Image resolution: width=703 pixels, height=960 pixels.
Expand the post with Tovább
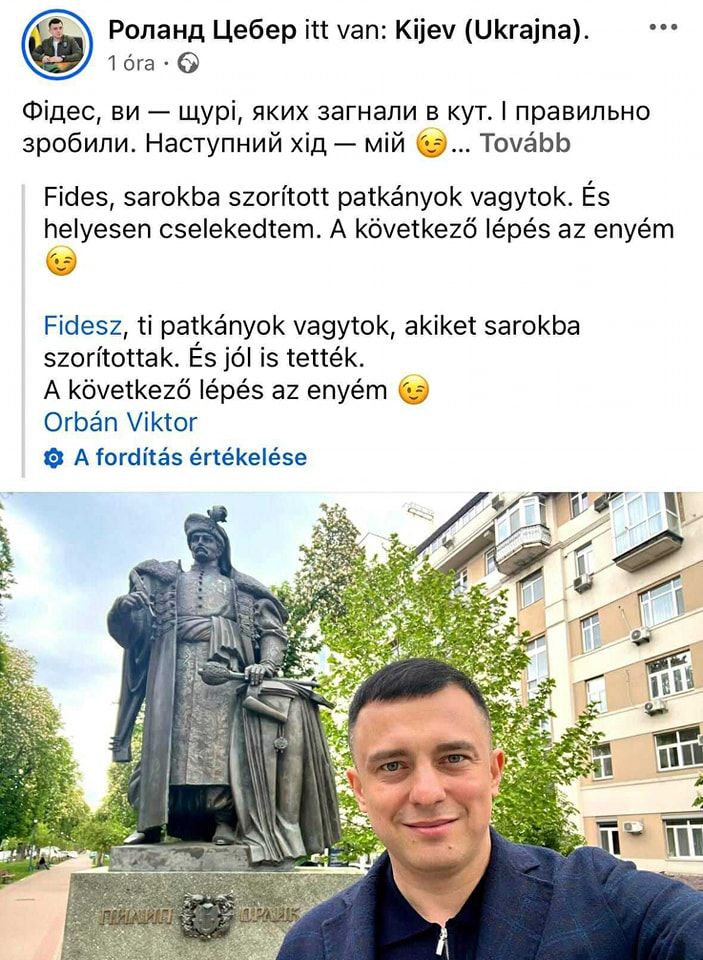525,143
